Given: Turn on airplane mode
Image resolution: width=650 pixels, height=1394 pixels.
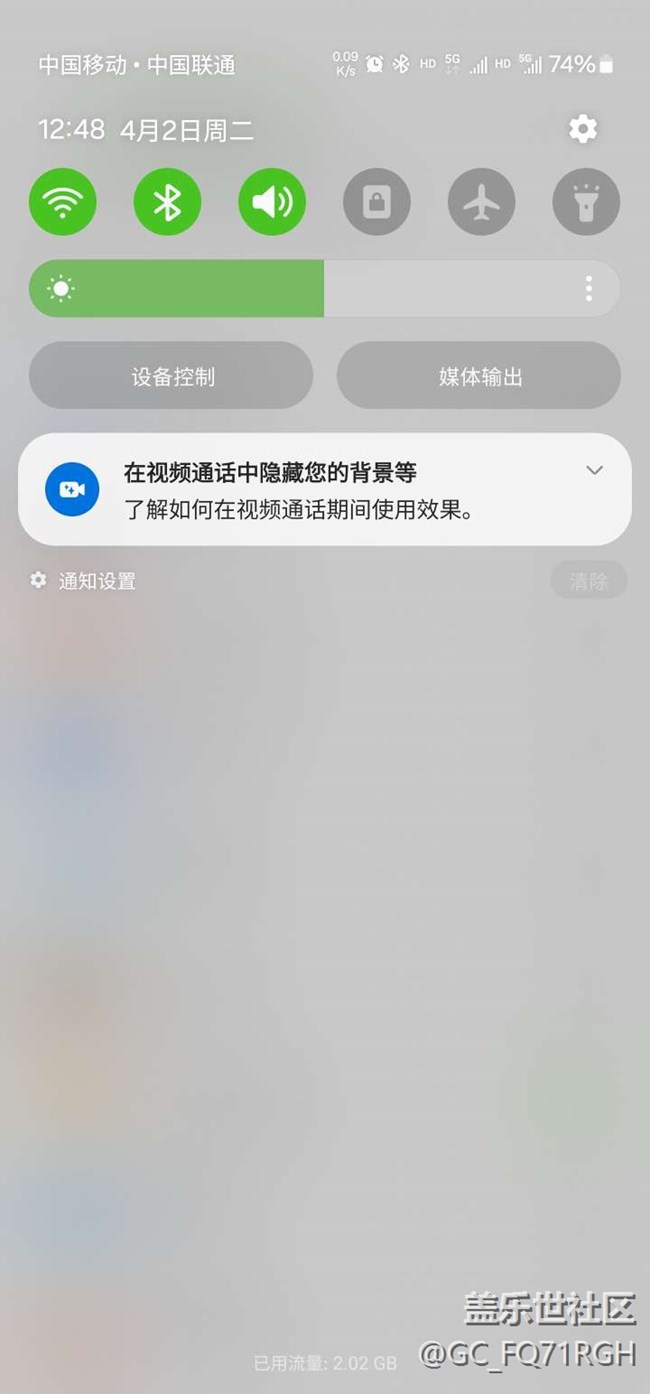Looking at the screenshot, I should pyautogui.click(x=482, y=202).
